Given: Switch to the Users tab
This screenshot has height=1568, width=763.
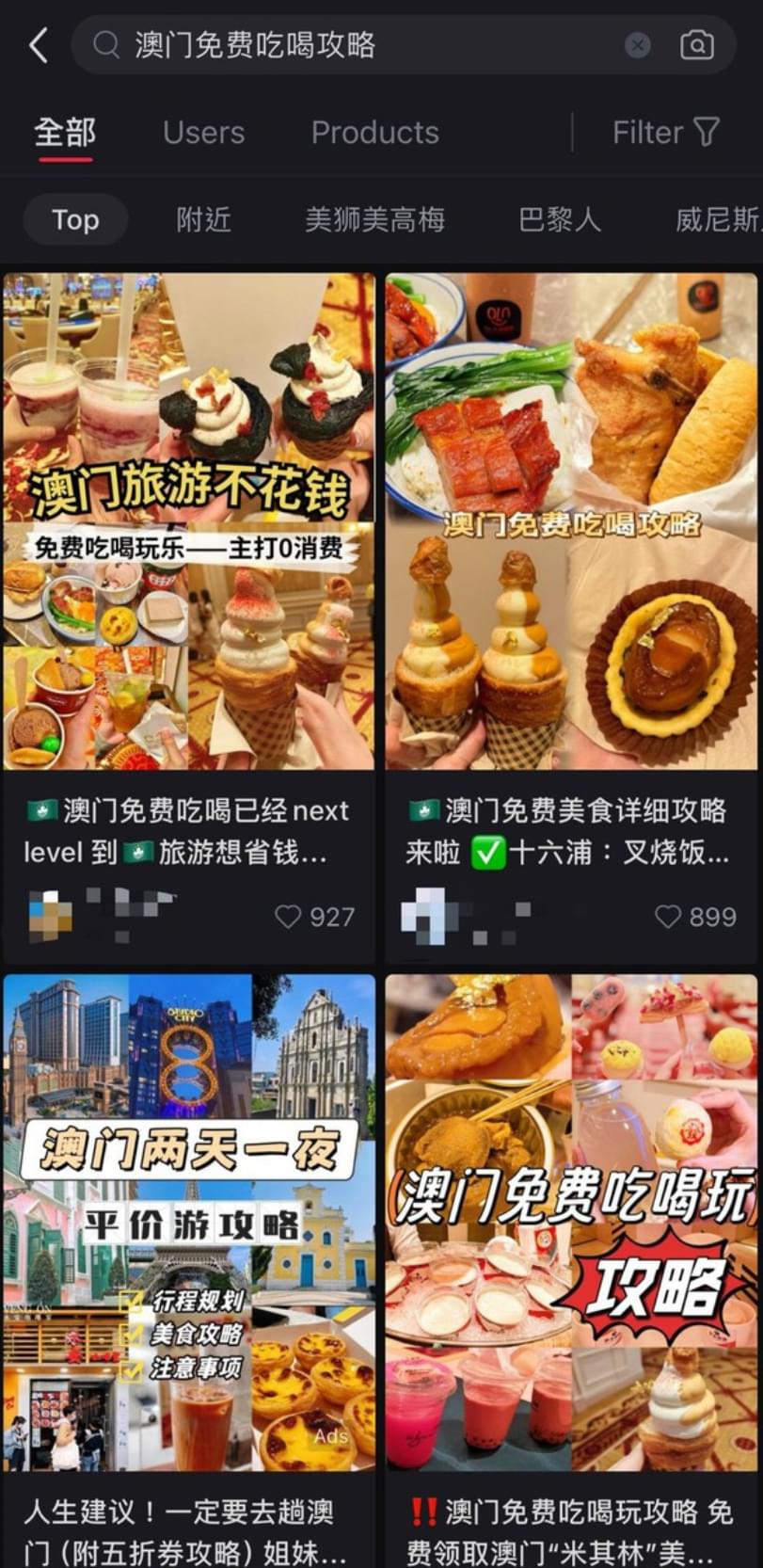Looking at the screenshot, I should point(203,133).
